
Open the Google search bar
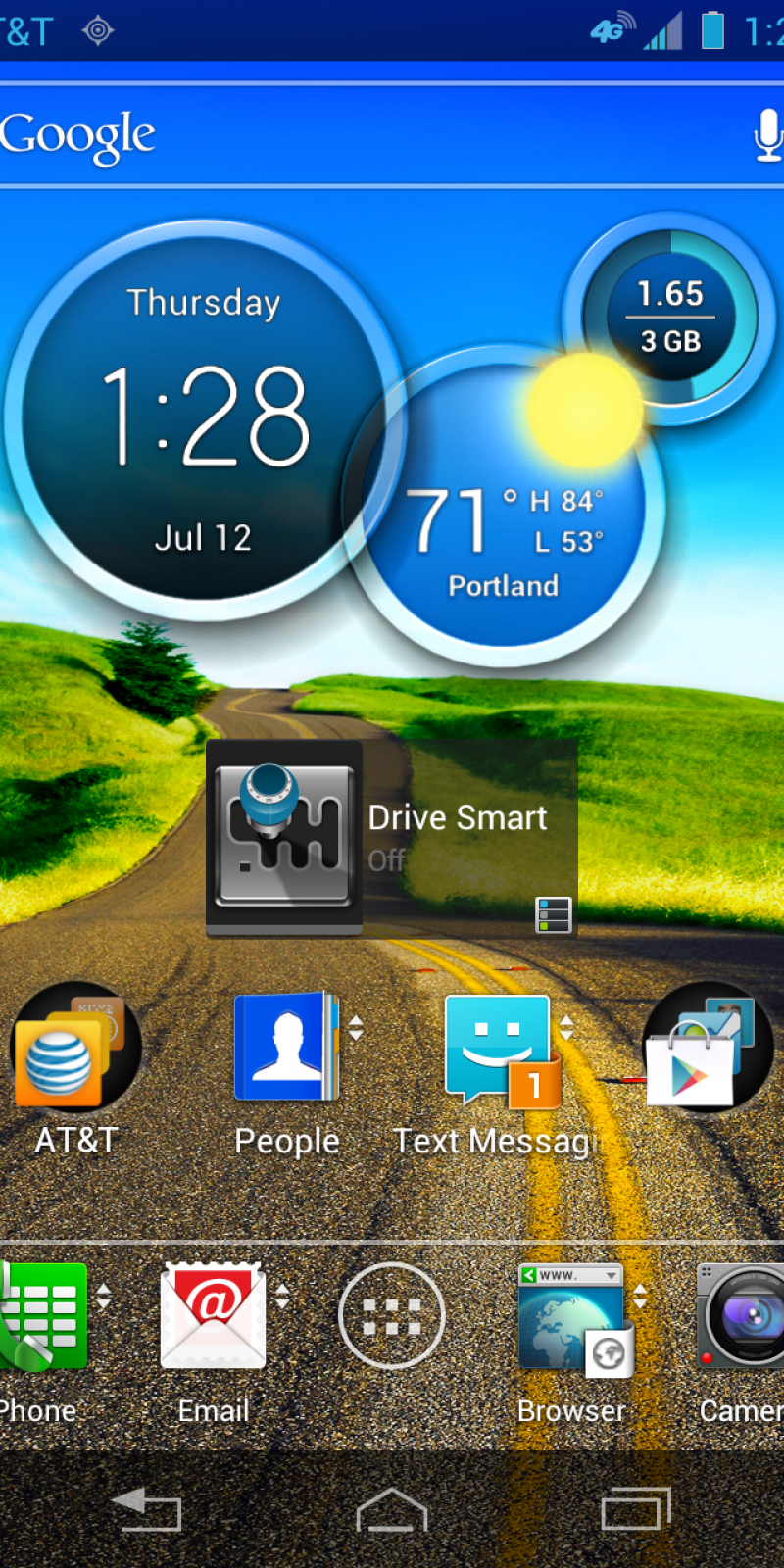point(343,135)
